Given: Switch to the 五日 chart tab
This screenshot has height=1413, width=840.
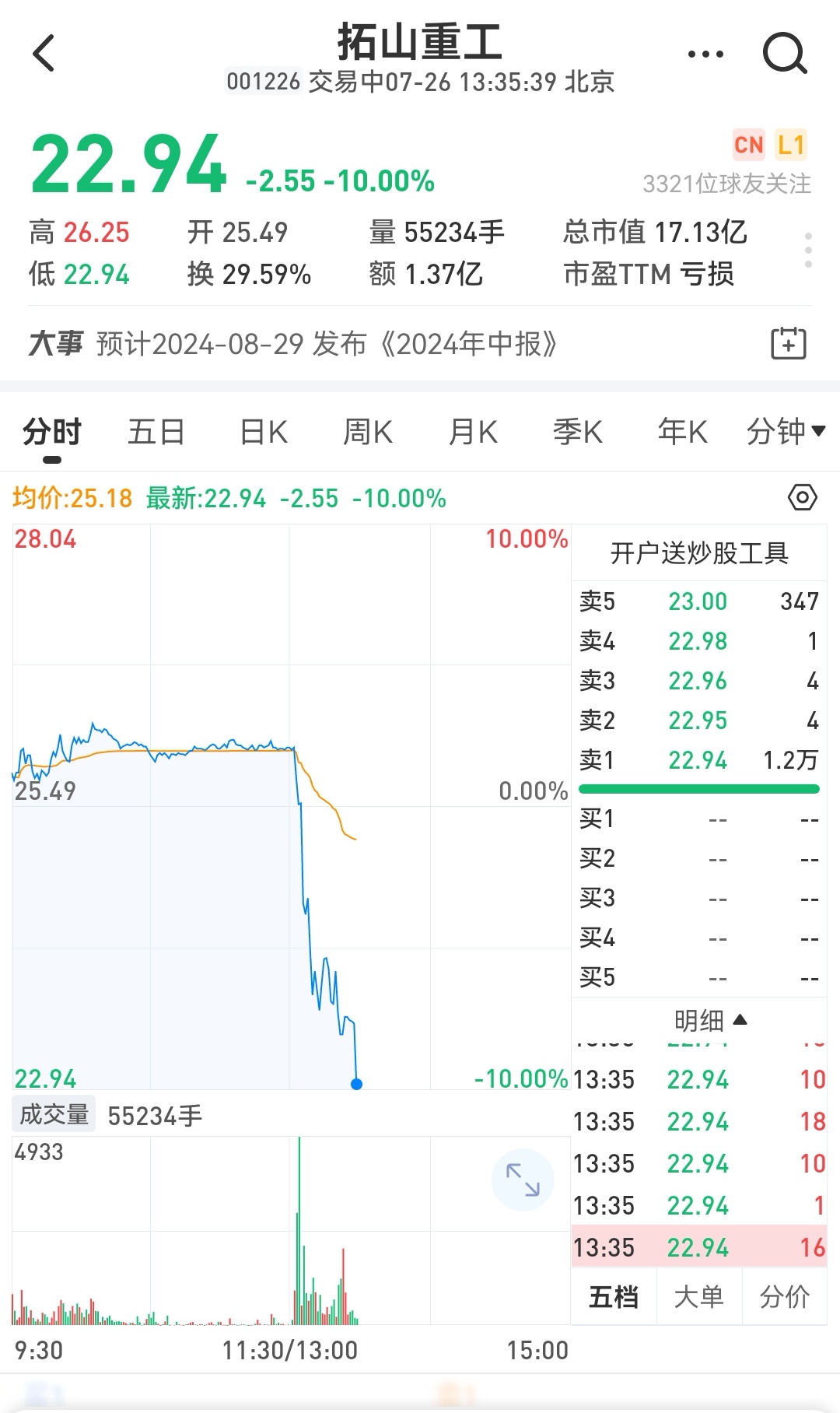Looking at the screenshot, I should [x=156, y=432].
